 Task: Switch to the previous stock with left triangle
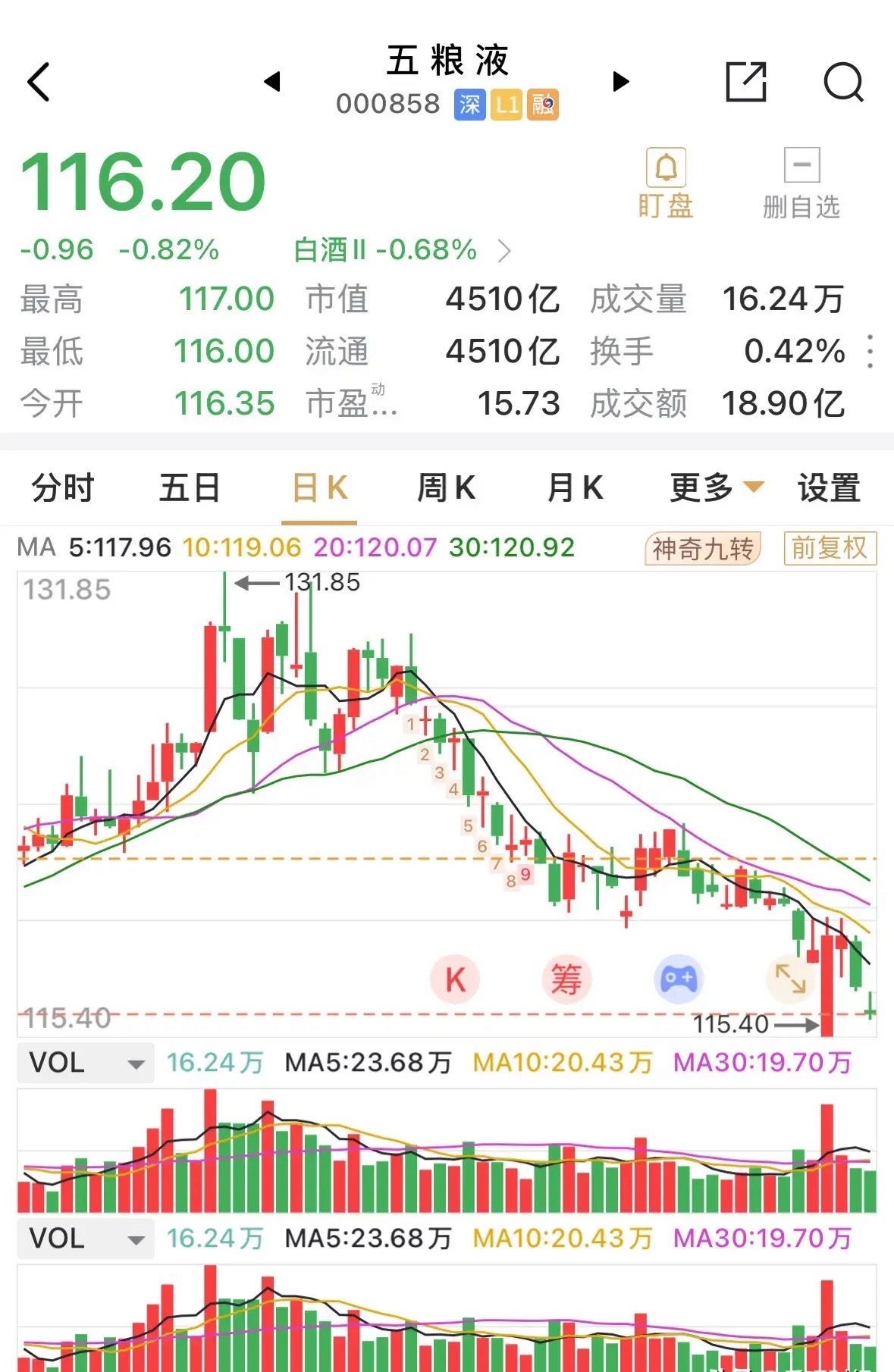pyautogui.click(x=273, y=81)
